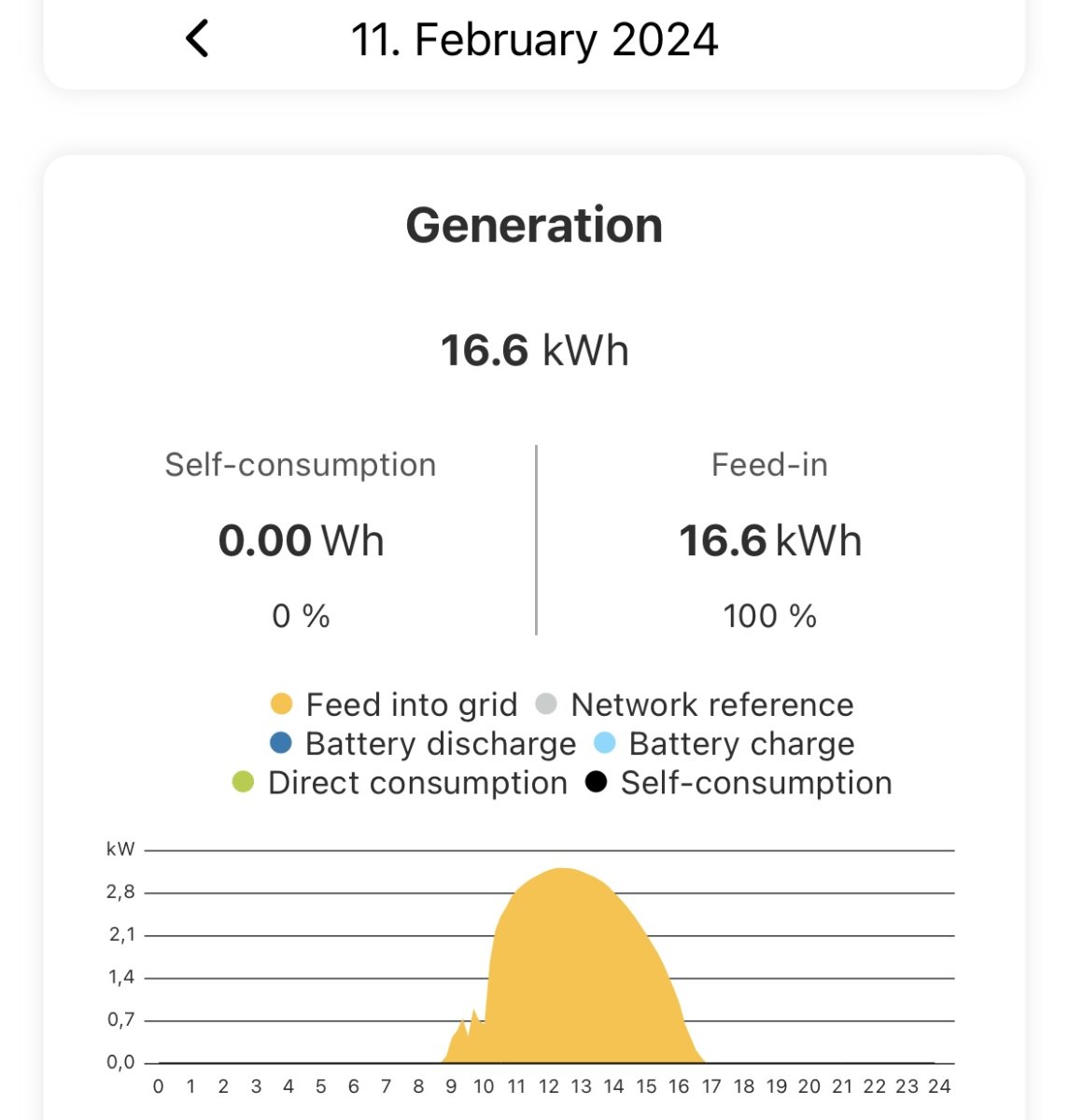This screenshot has height=1120, width=1069.
Task: Open the date picker for 11. February 2024
Action: pos(534,41)
